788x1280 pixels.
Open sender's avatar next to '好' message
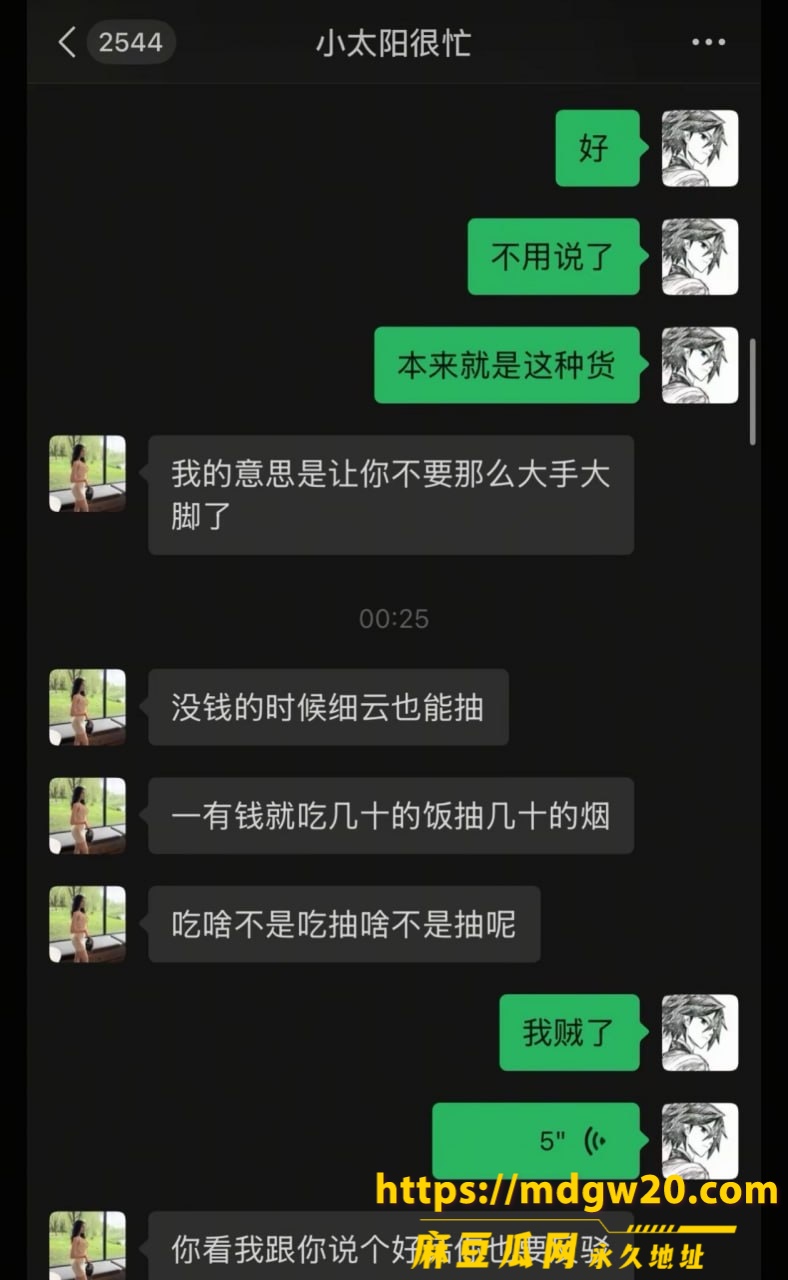[x=700, y=148]
